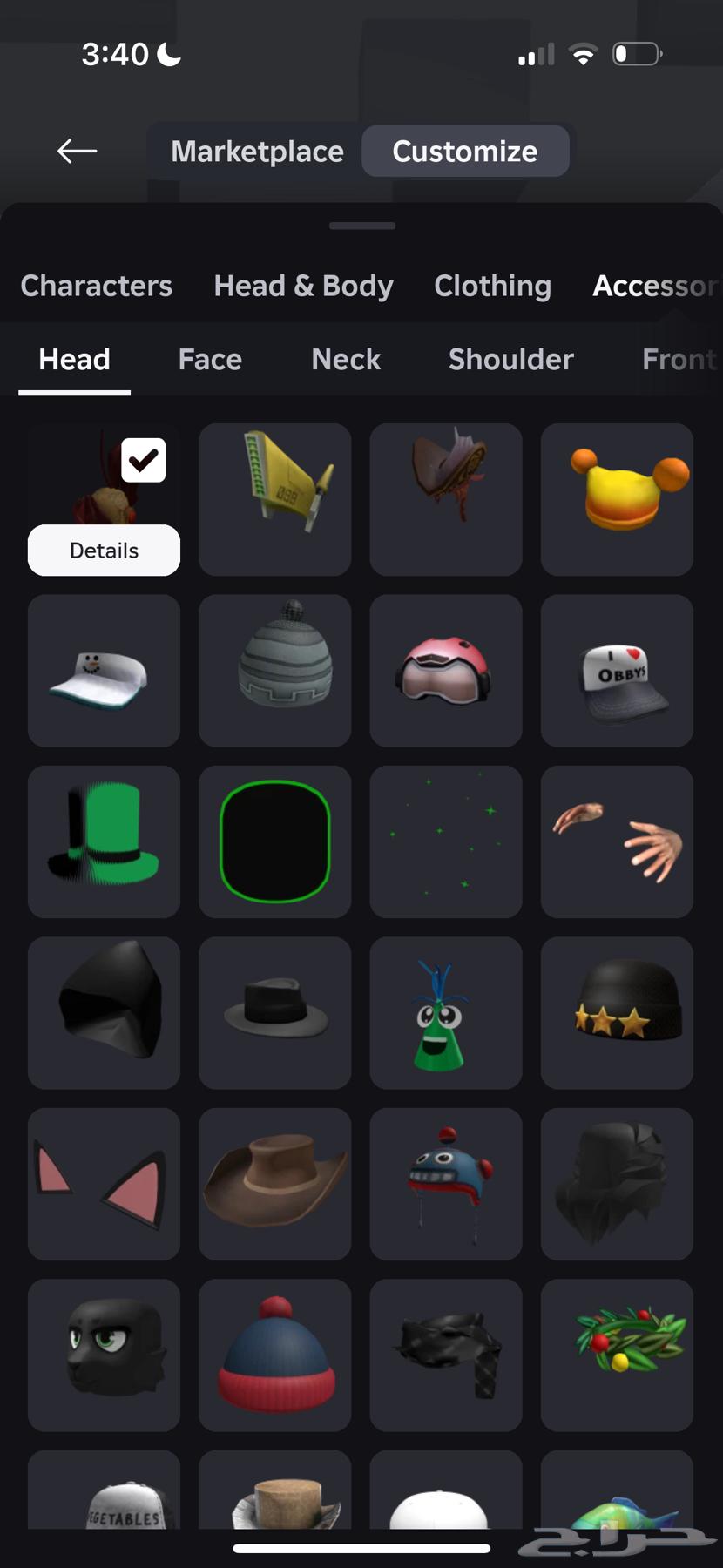Tap the Details button on equipped item
Viewport: 723px width, 1568px height.
tap(104, 551)
